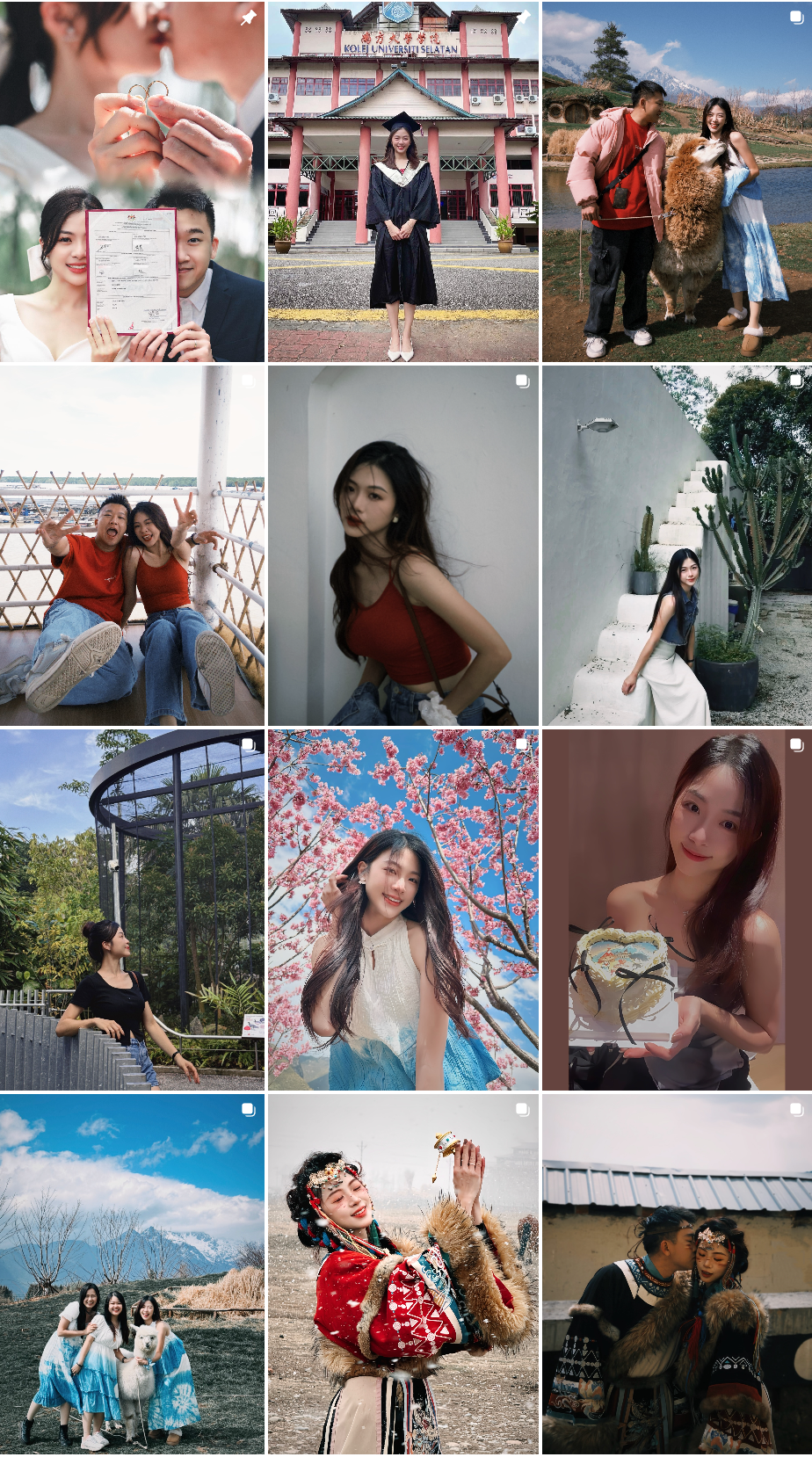View the red camisole portrait post

402,546
